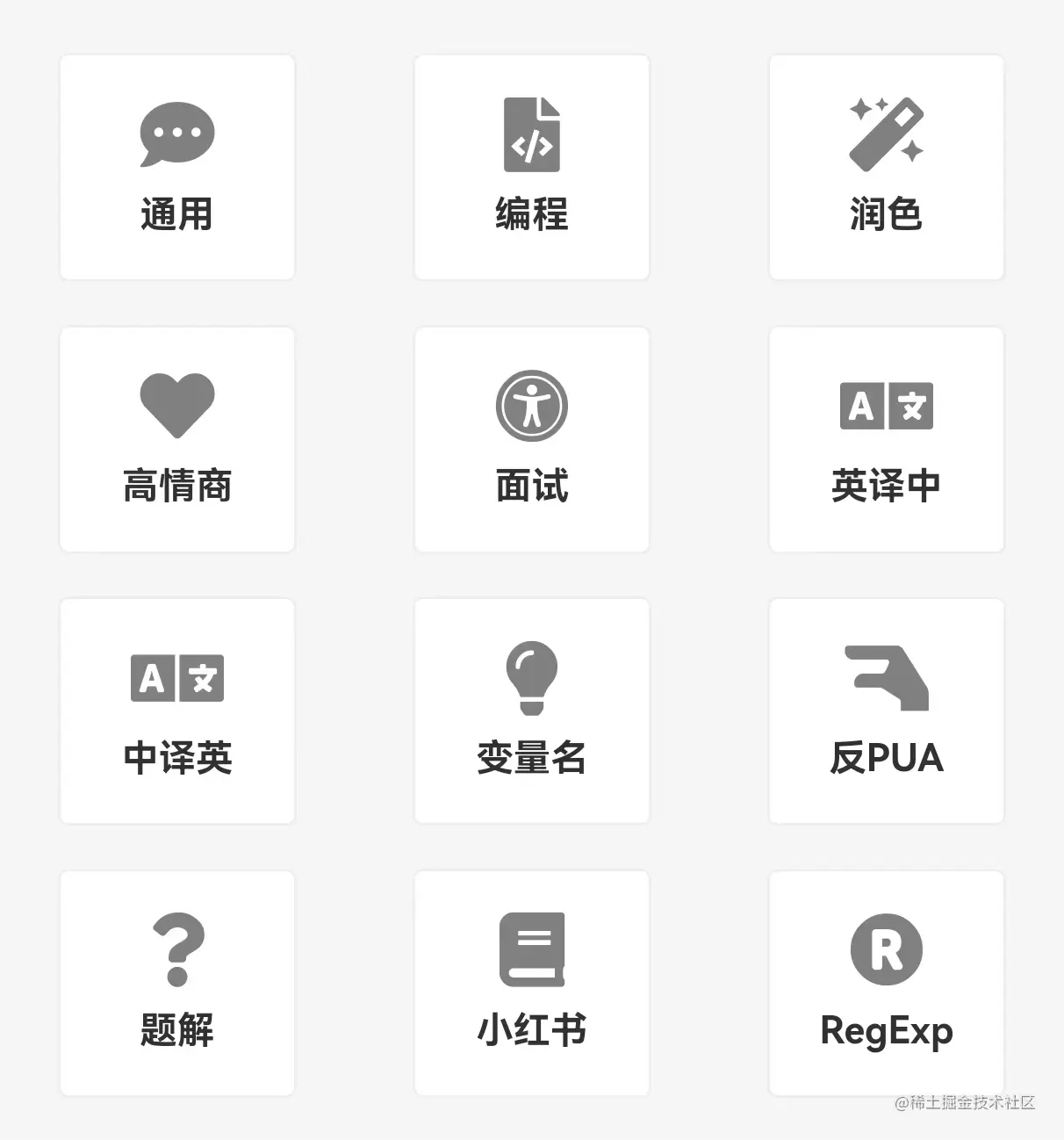The width and height of the screenshot is (1064, 1140).
Task: Tap the 小红书 card
Action: click(x=532, y=984)
